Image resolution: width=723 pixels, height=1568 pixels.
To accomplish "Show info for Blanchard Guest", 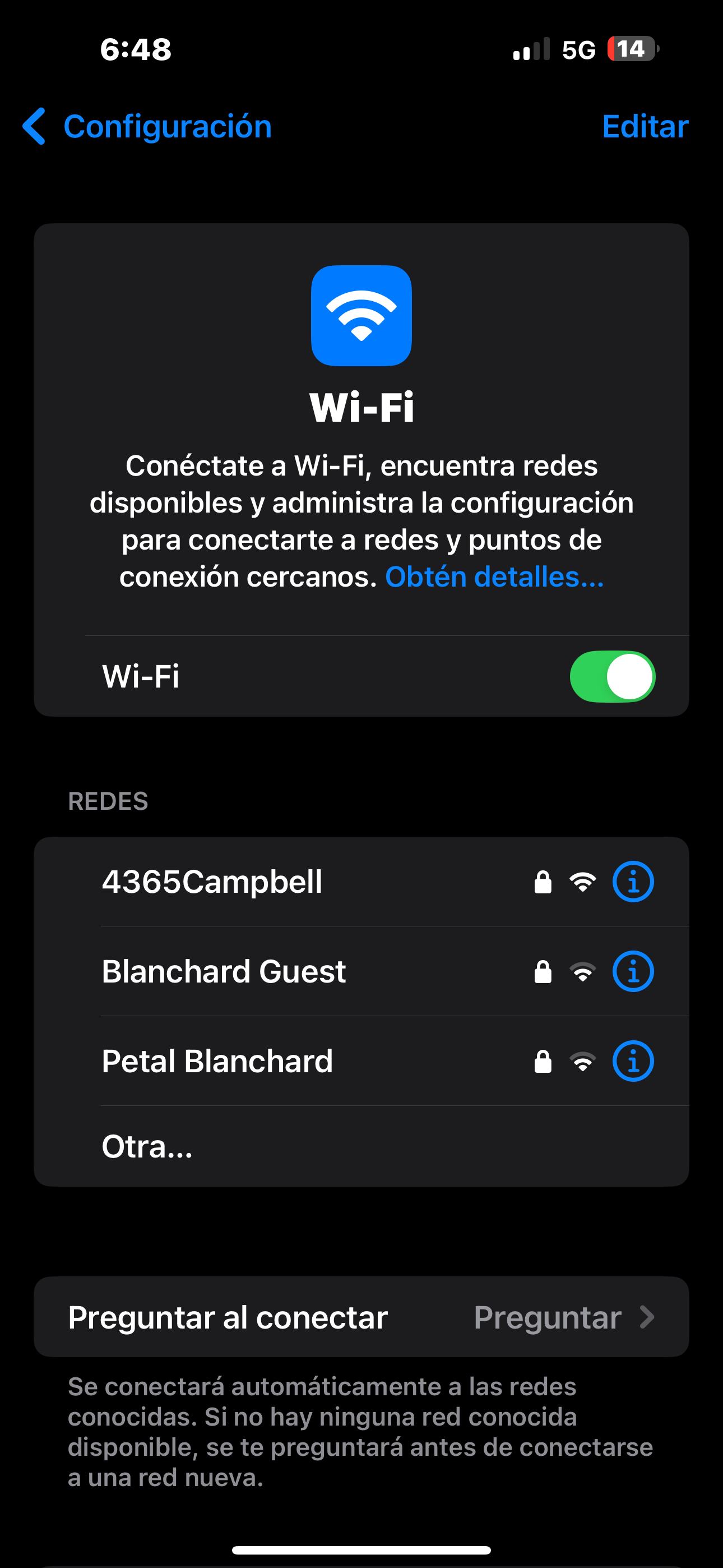I will (x=633, y=971).
